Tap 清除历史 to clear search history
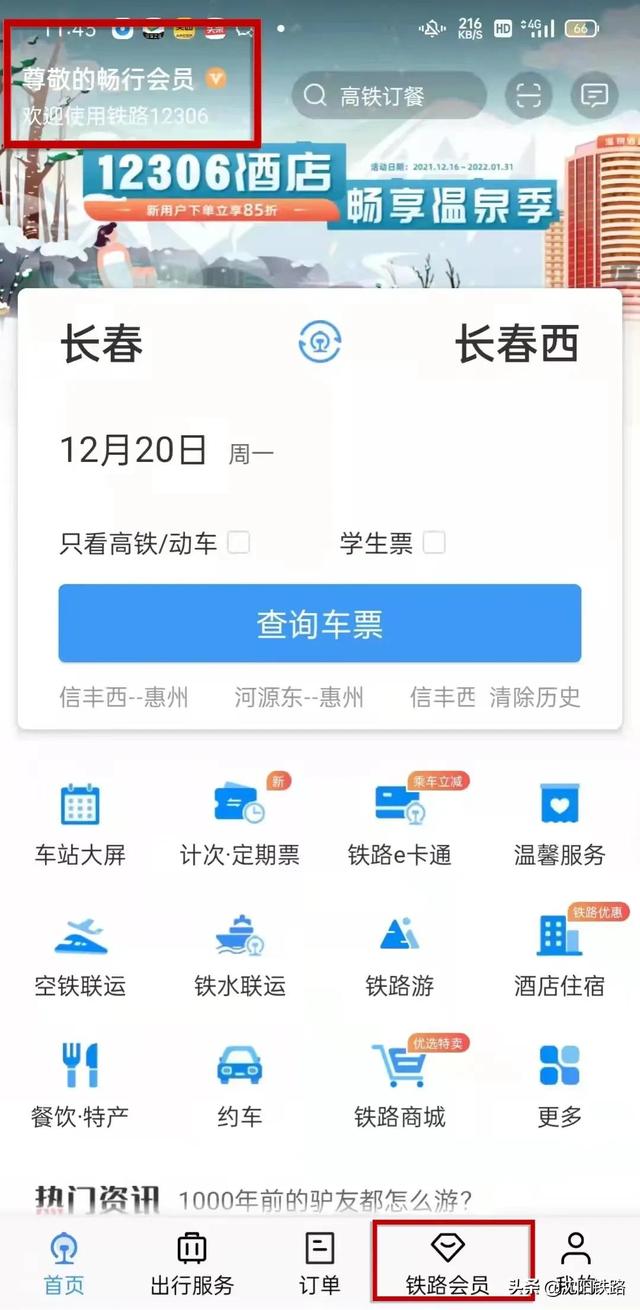Image resolution: width=640 pixels, height=1310 pixels. coord(535,697)
